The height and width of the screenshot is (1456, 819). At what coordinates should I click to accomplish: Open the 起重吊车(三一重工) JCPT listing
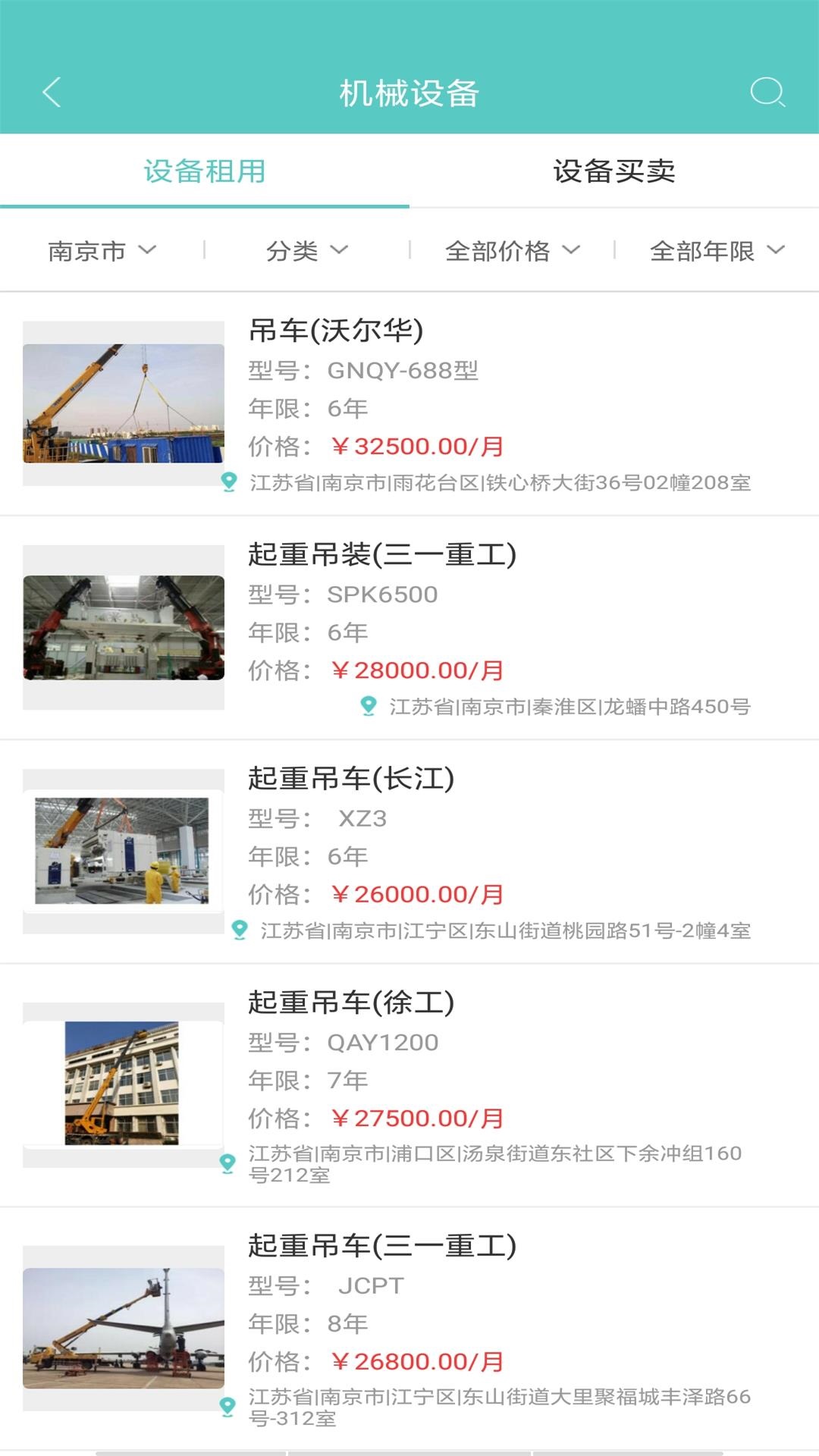tap(409, 1327)
